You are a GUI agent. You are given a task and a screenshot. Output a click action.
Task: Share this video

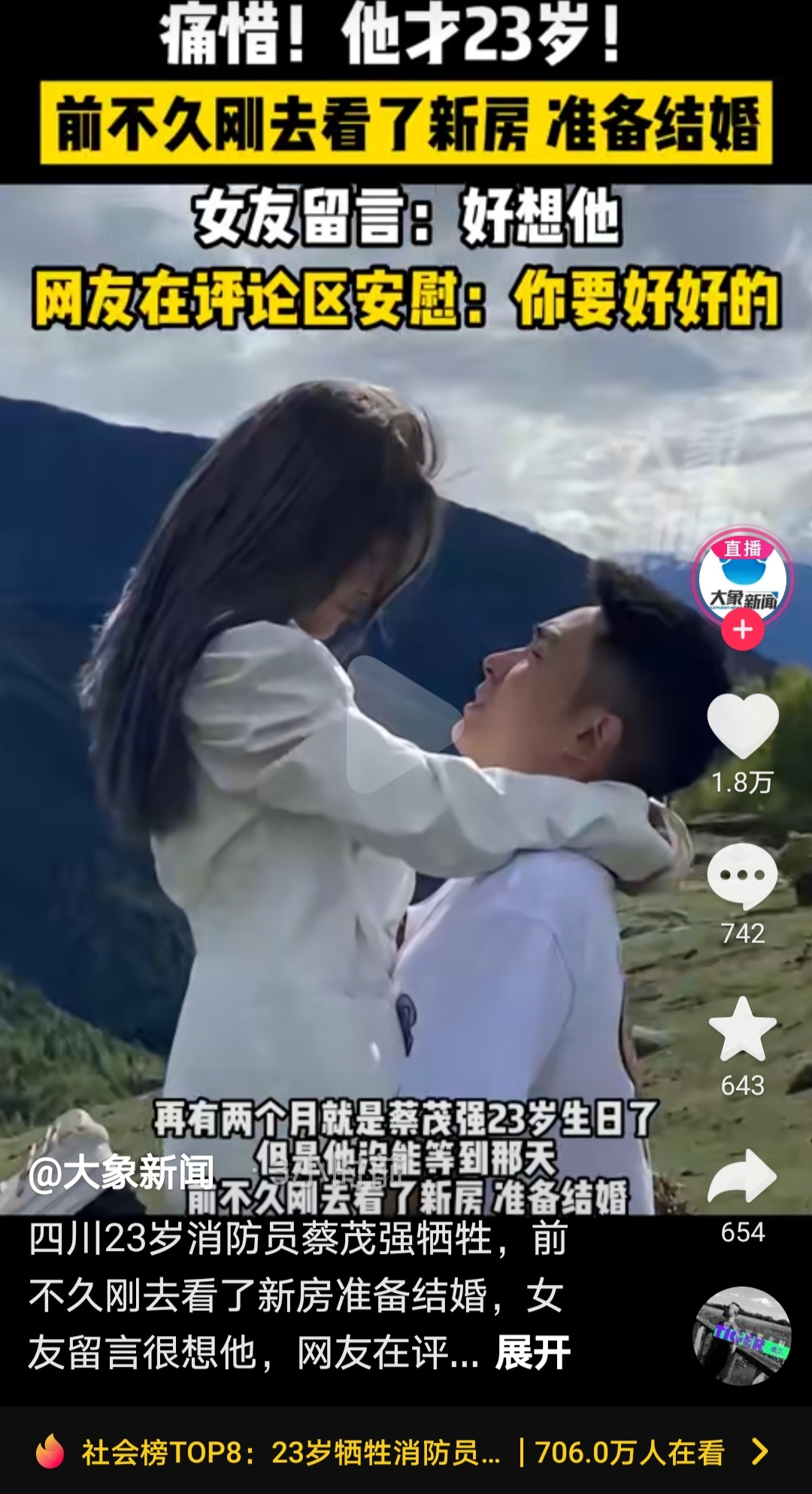tap(743, 1177)
